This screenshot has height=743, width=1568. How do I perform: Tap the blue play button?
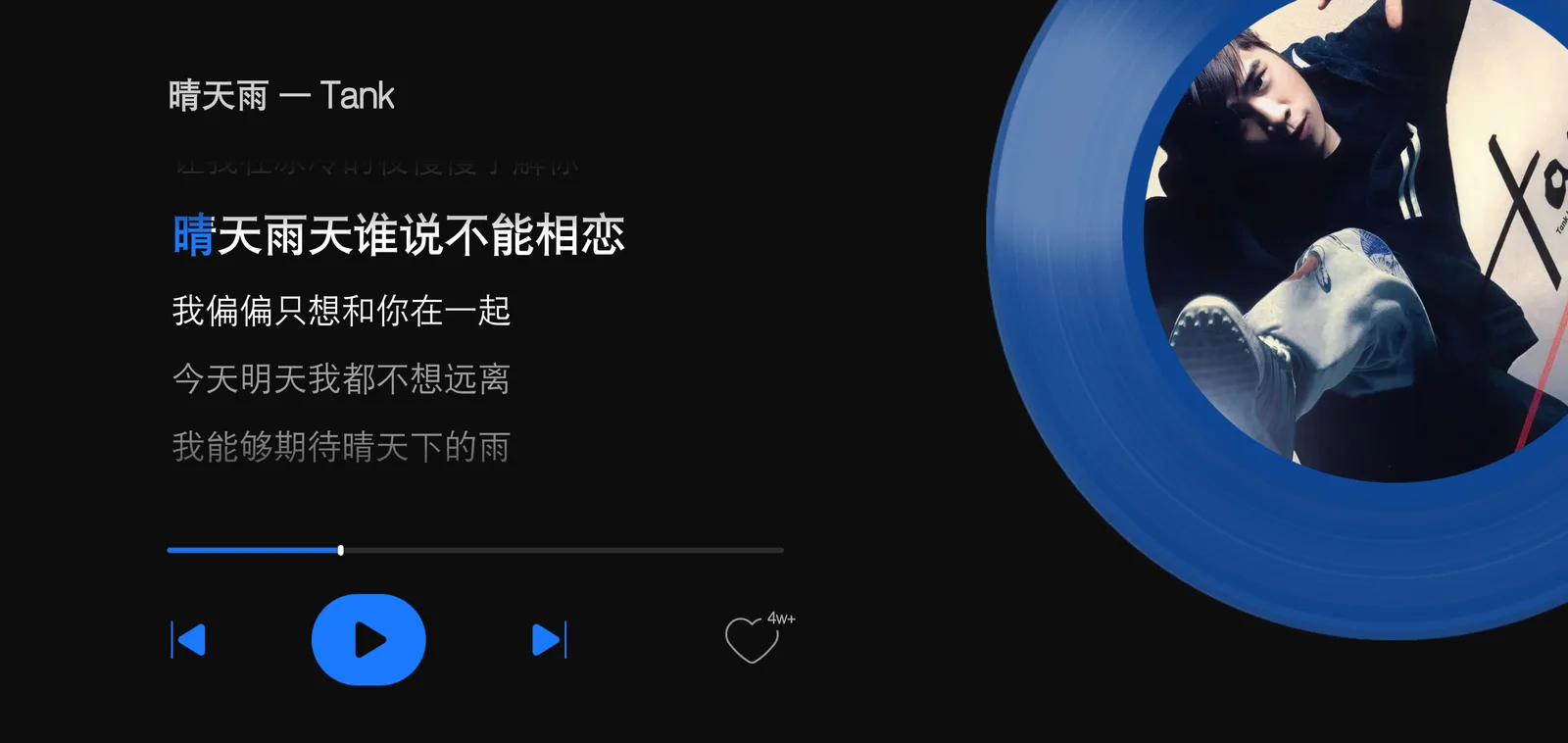368,639
